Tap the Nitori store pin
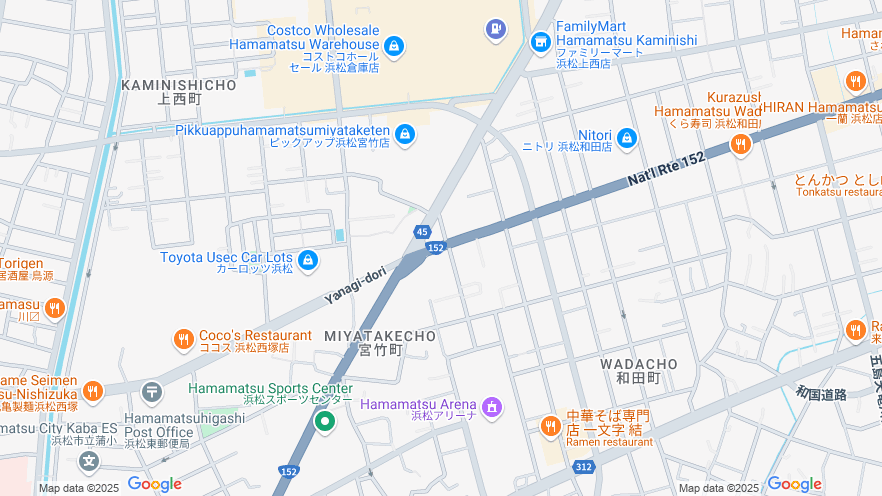This screenshot has height=496, width=882. pyautogui.click(x=627, y=137)
